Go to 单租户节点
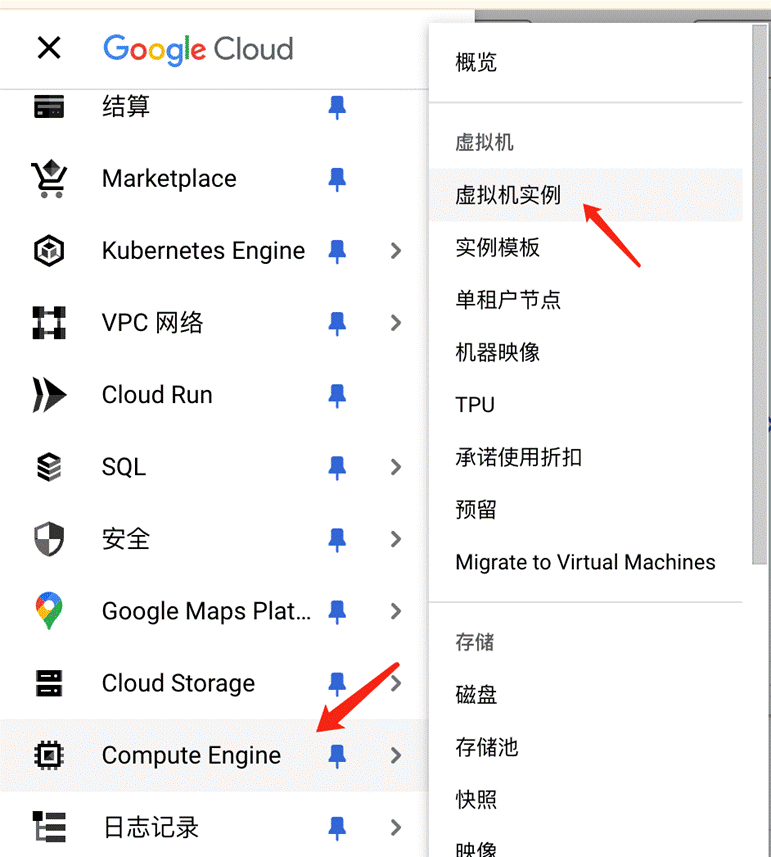The width and height of the screenshot is (771, 857). point(508,299)
